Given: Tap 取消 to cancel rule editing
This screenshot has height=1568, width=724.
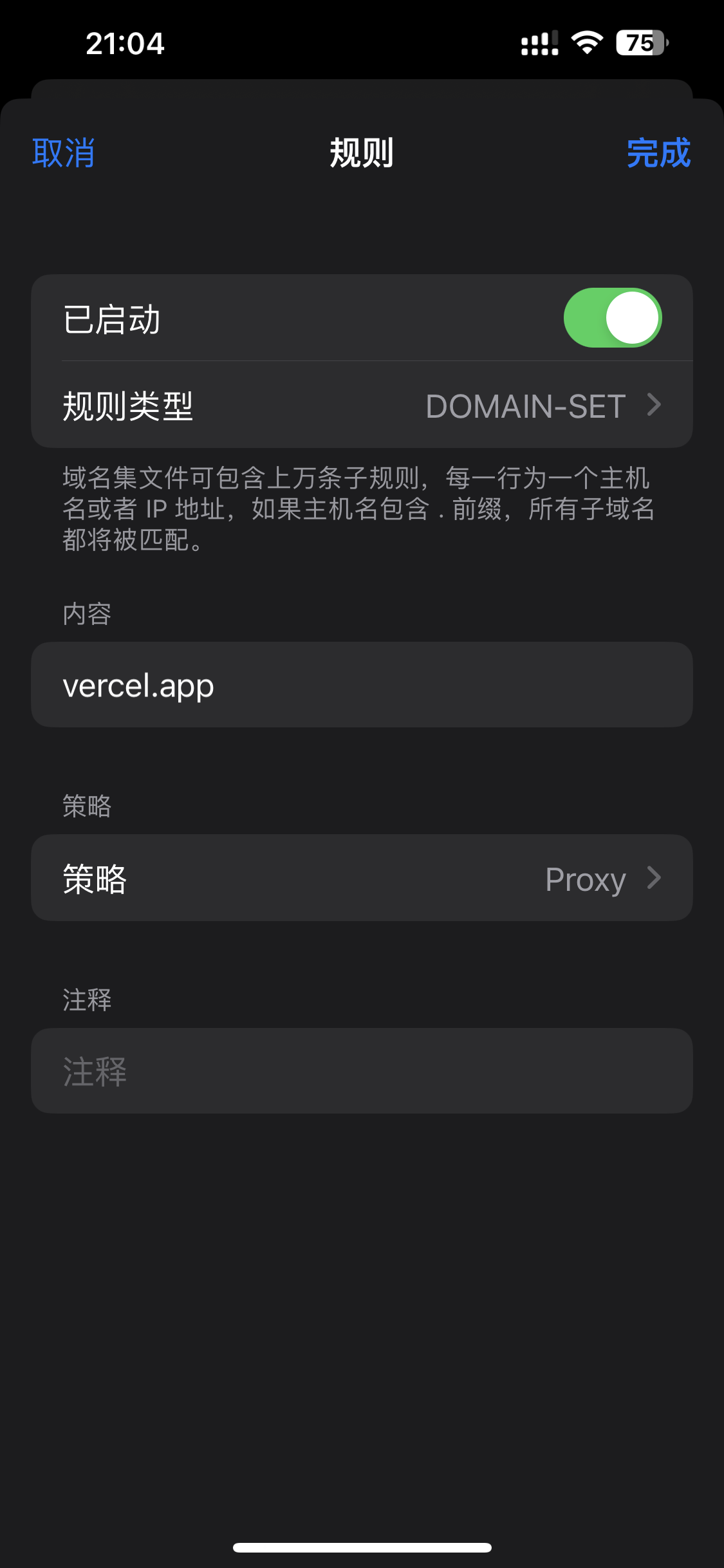Looking at the screenshot, I should click(63, 153).
